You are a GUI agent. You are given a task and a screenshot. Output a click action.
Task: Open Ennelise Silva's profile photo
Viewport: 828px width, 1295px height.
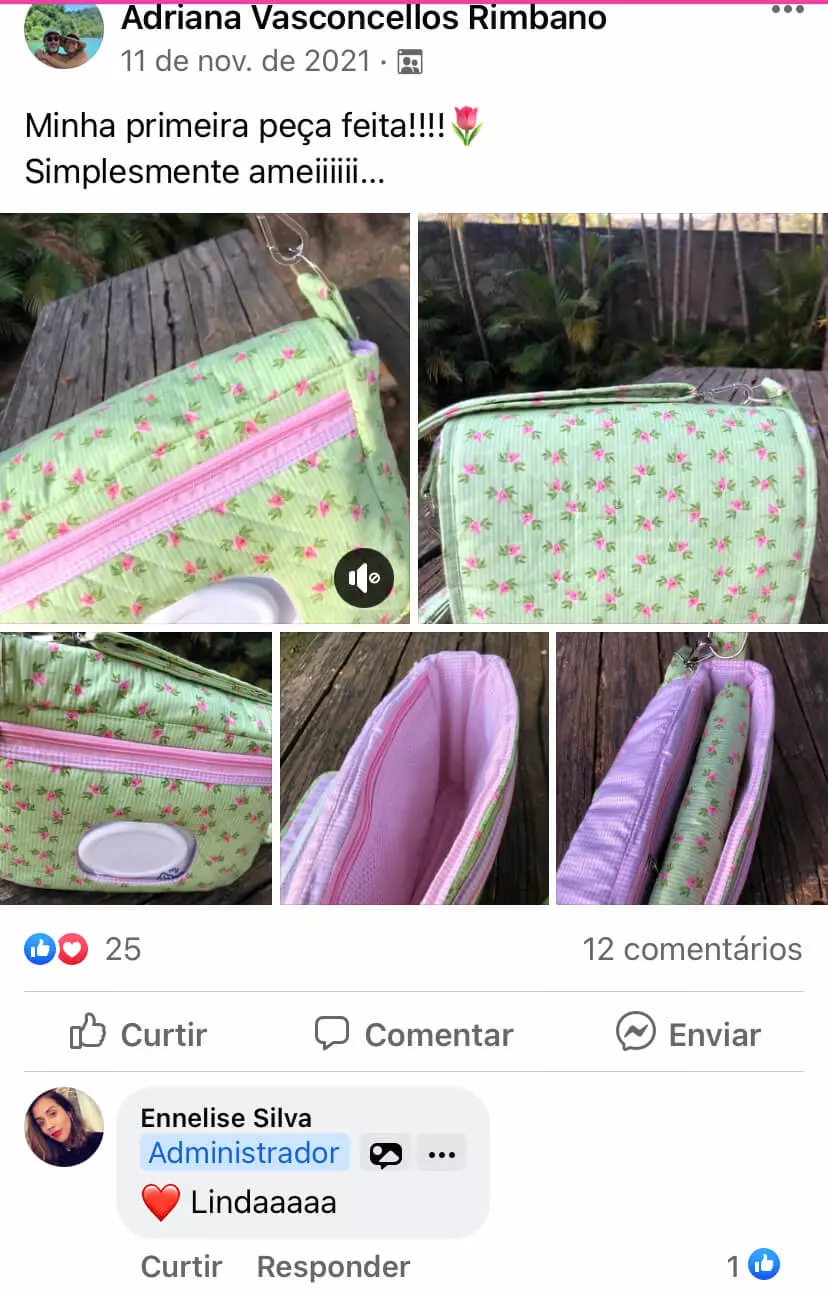[x=64, y=1127]
